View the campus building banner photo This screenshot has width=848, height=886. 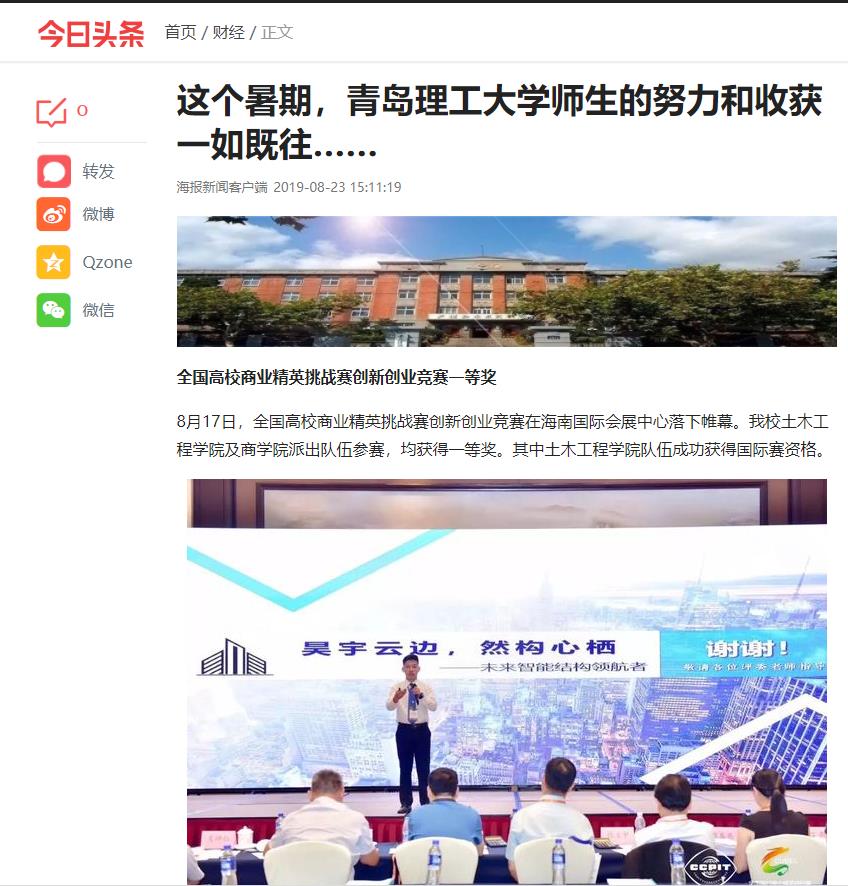click(x=506, y=281)
